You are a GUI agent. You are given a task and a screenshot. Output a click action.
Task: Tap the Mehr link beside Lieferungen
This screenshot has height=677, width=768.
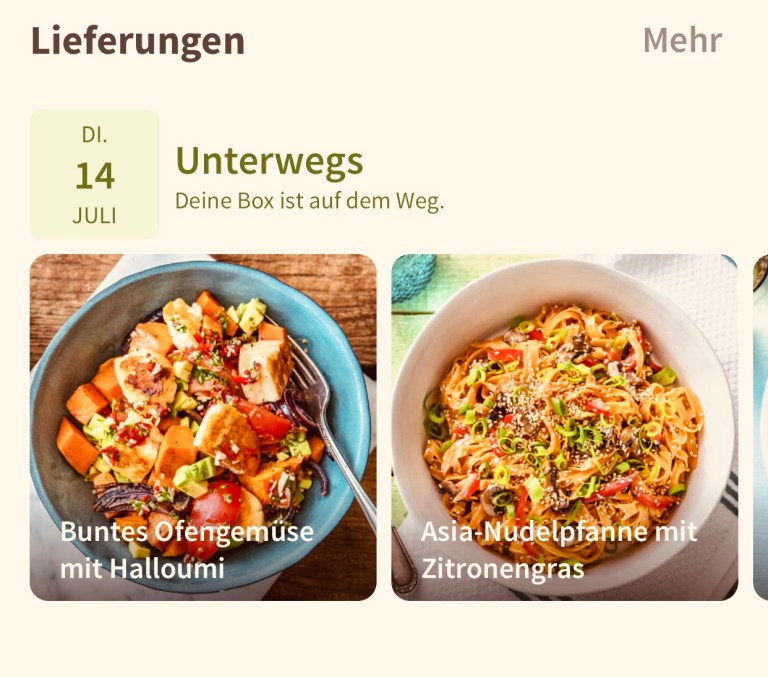click(682, 40)
